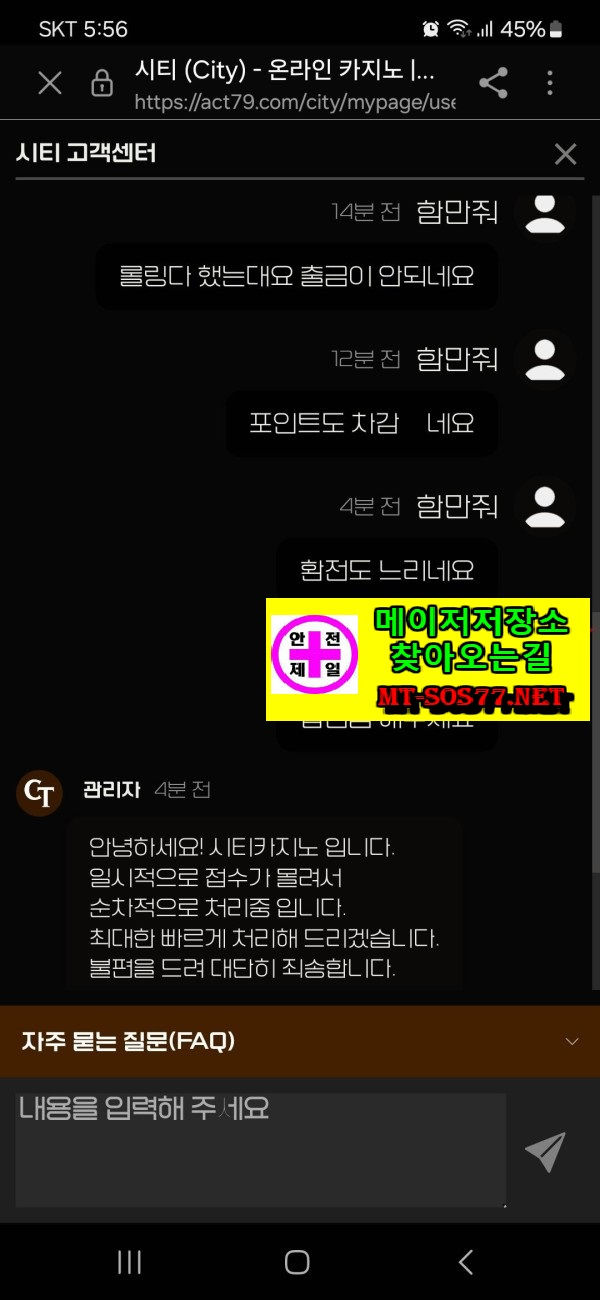Close the browser custom tab

click(50, 83)
